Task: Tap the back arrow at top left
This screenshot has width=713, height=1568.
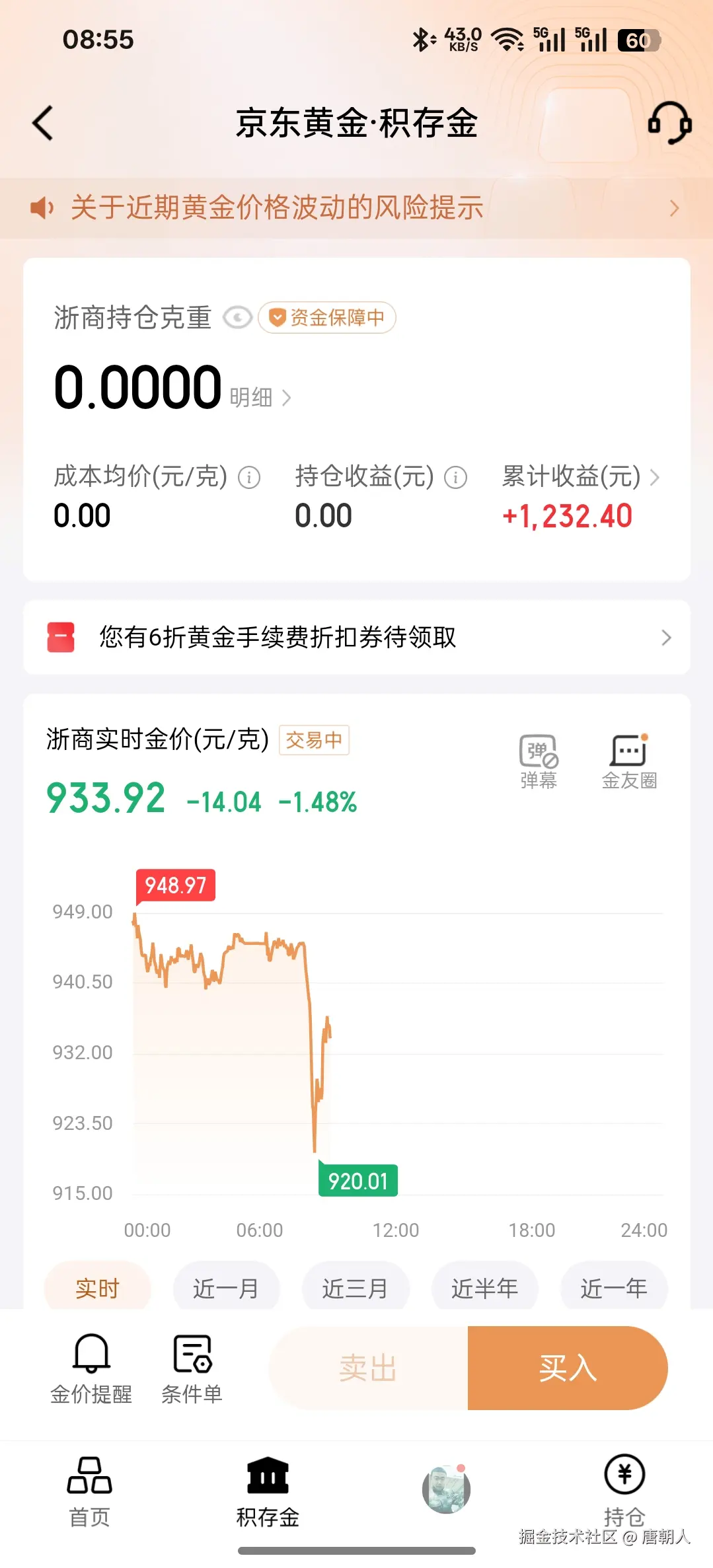Action: 42,124
